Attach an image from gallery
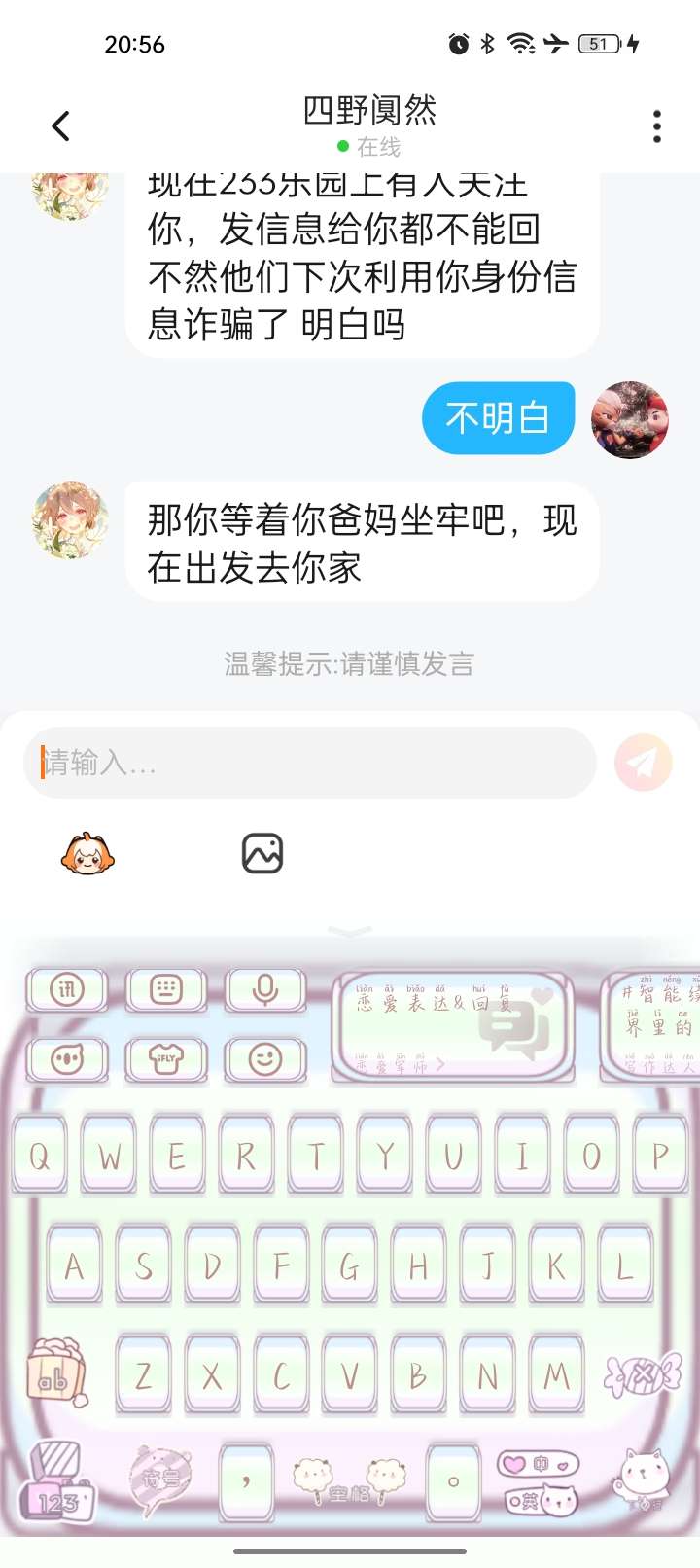This screenshot has height=1568, width=700. click(x=262, y=854)
